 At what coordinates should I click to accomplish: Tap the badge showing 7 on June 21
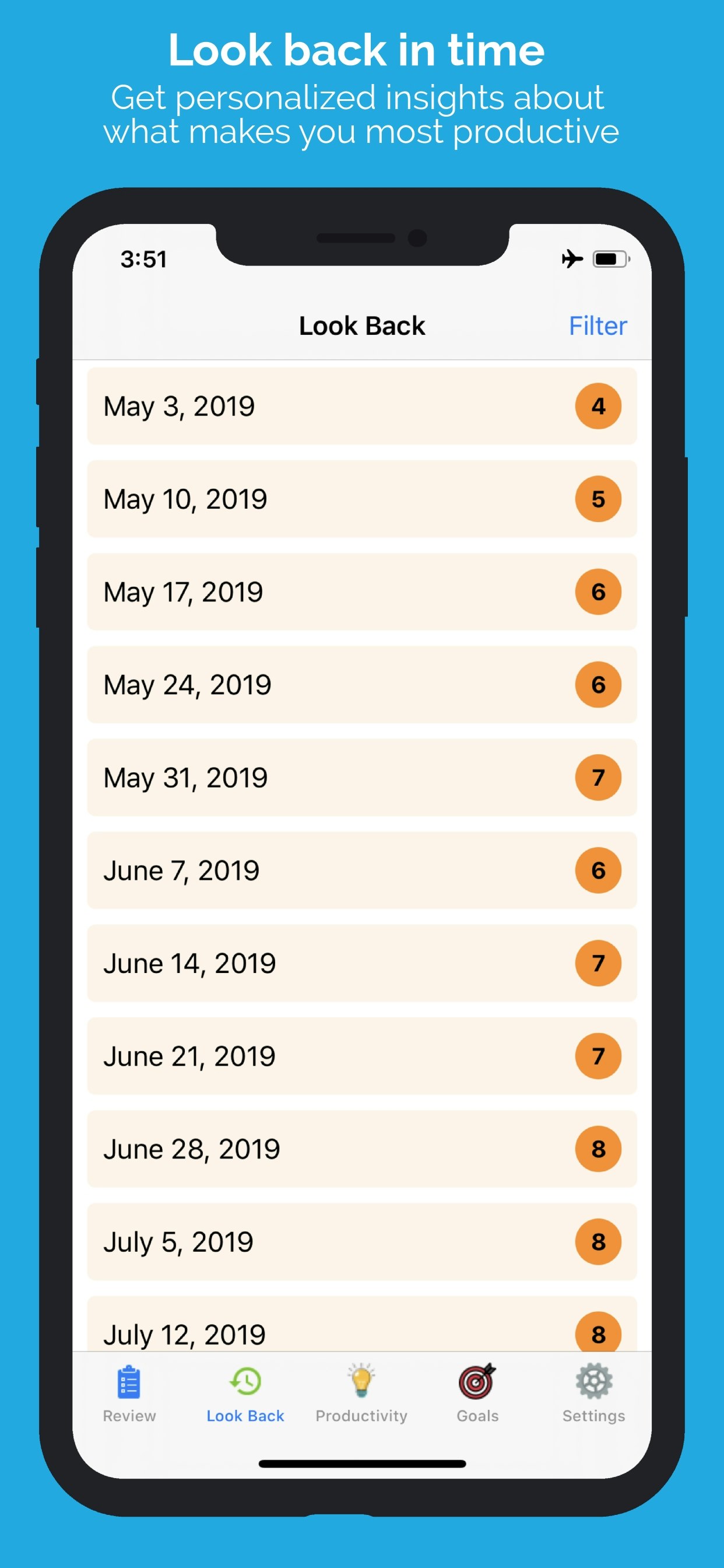(598, 1056)
